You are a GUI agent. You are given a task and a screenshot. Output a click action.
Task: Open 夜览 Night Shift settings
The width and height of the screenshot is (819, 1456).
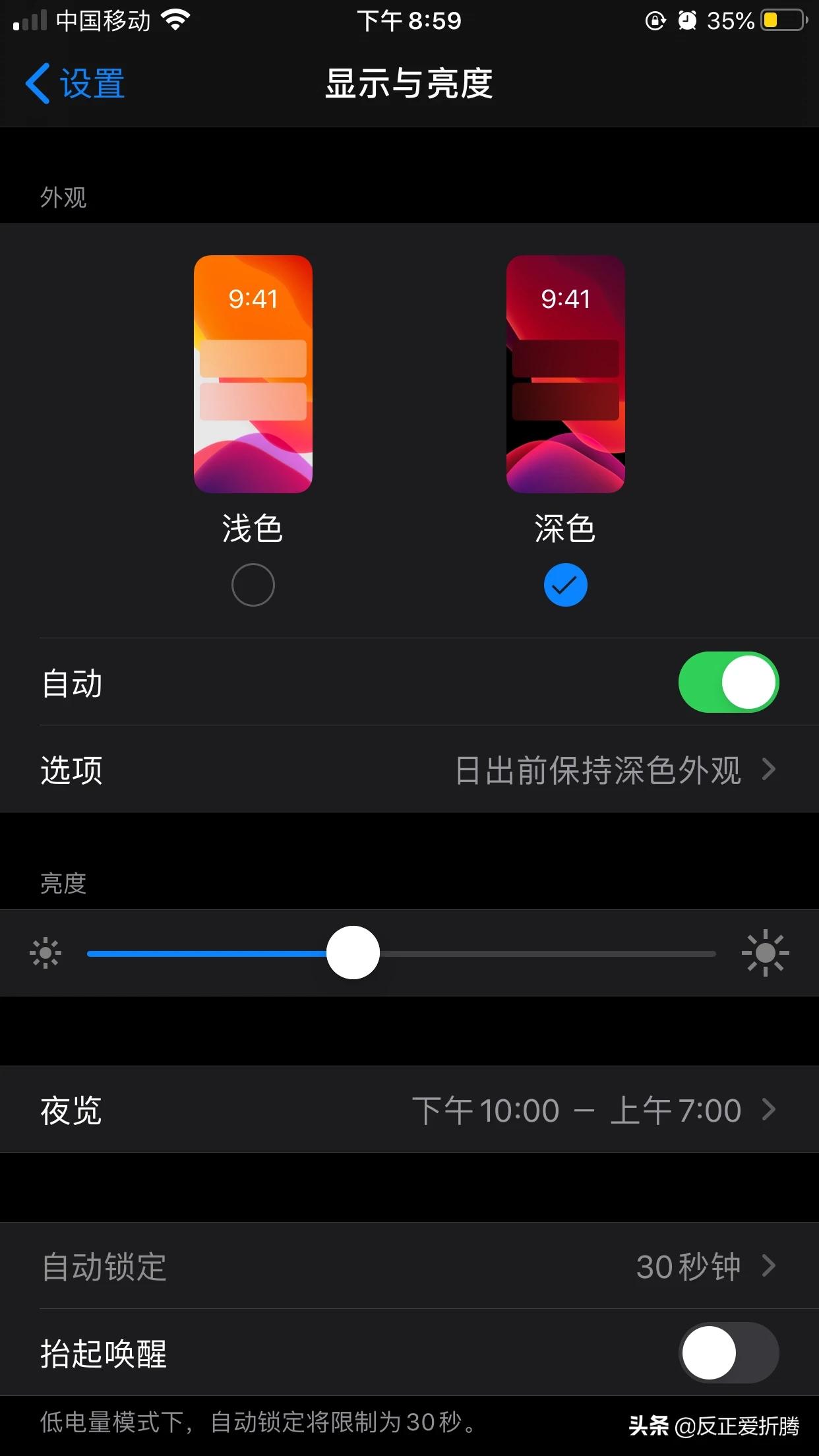pyautogui.click(x=409, y=1110)
